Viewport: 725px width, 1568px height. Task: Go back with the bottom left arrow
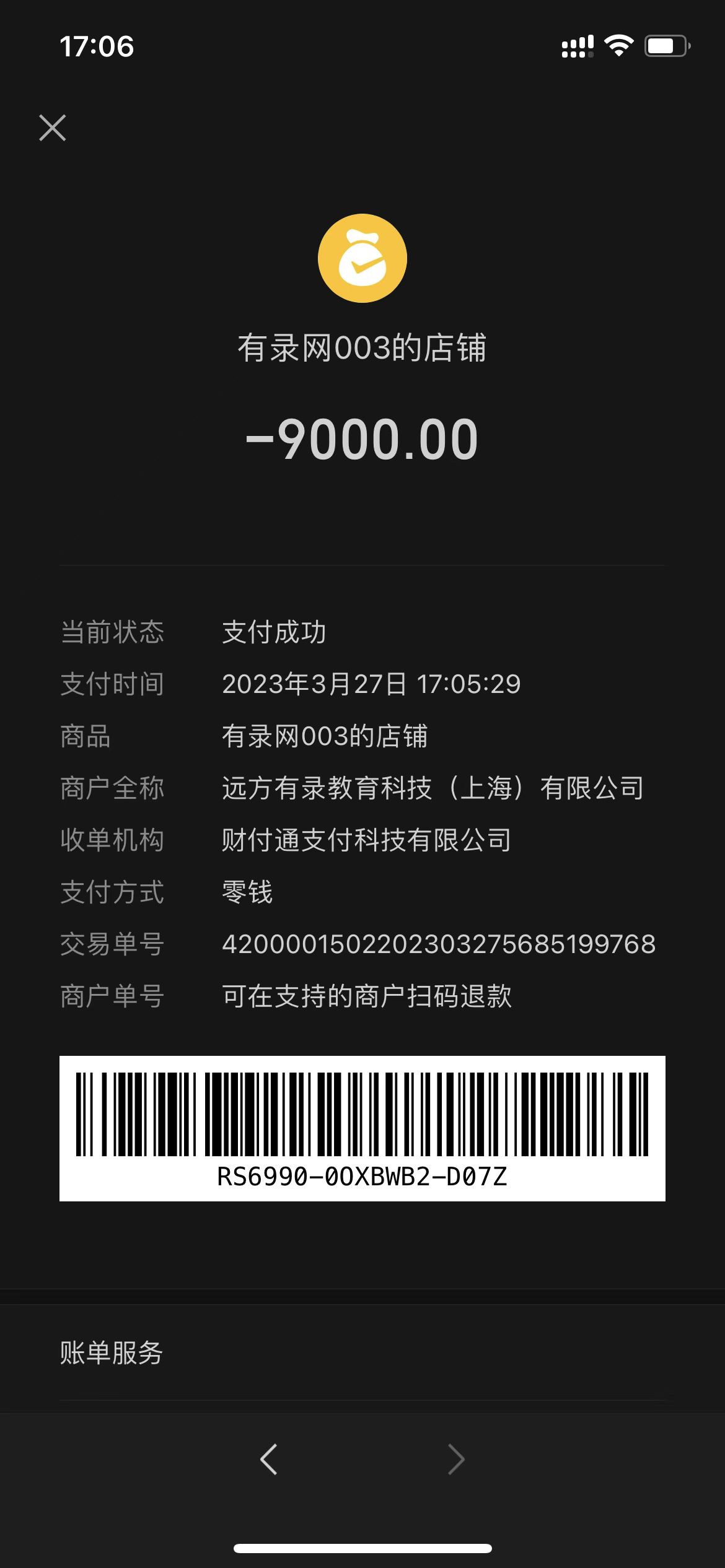pyautogui.click(x=269, y=1459)
